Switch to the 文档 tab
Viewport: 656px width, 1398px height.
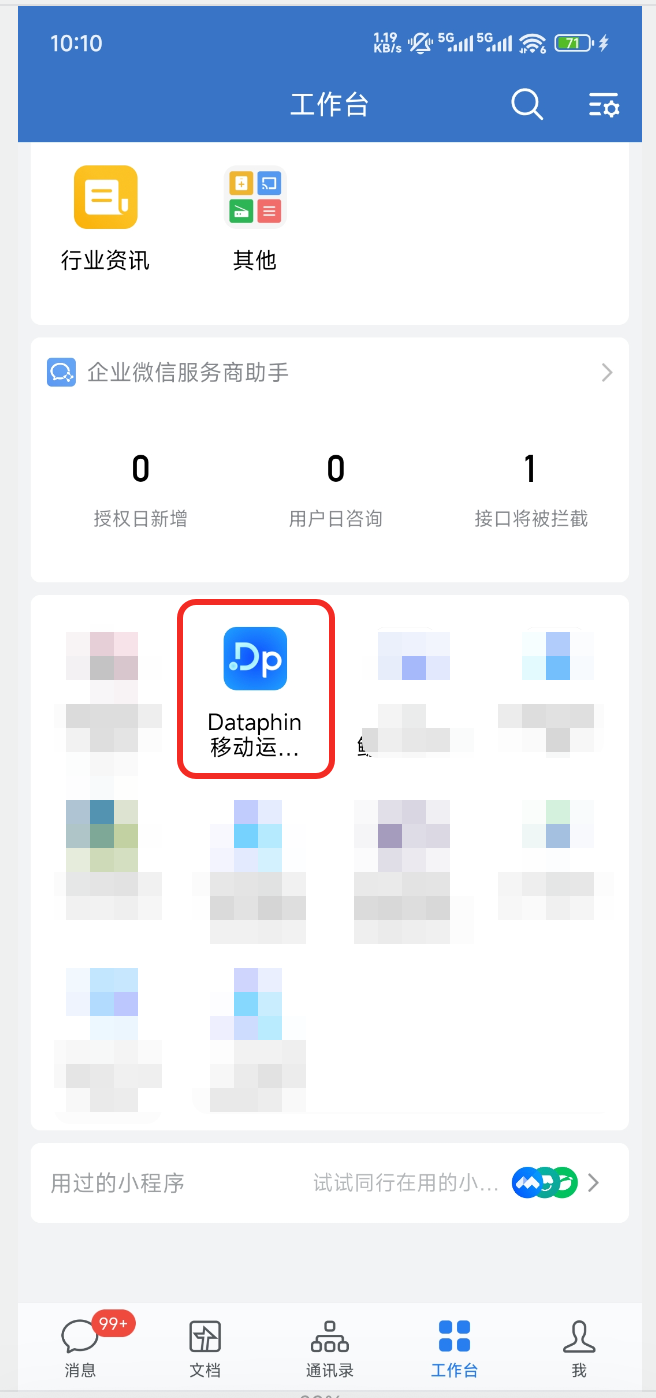point(205,1345)
